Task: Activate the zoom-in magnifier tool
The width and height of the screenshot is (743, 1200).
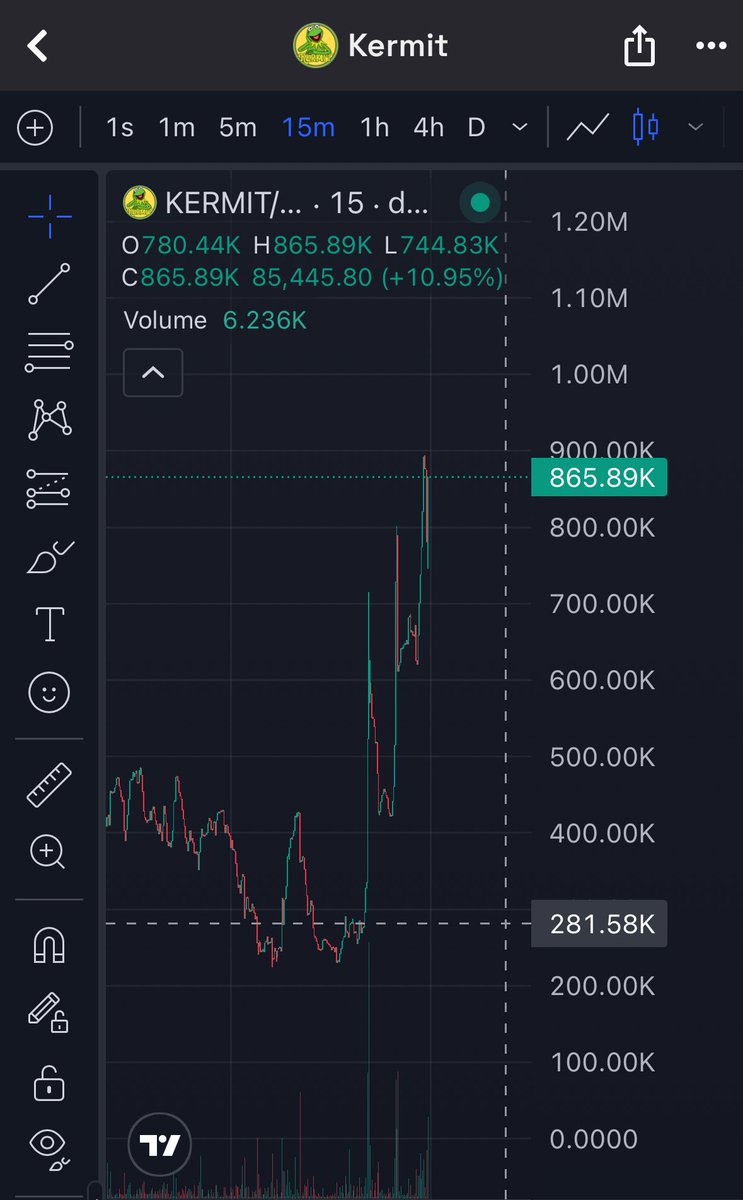Action: coord(48,852)
